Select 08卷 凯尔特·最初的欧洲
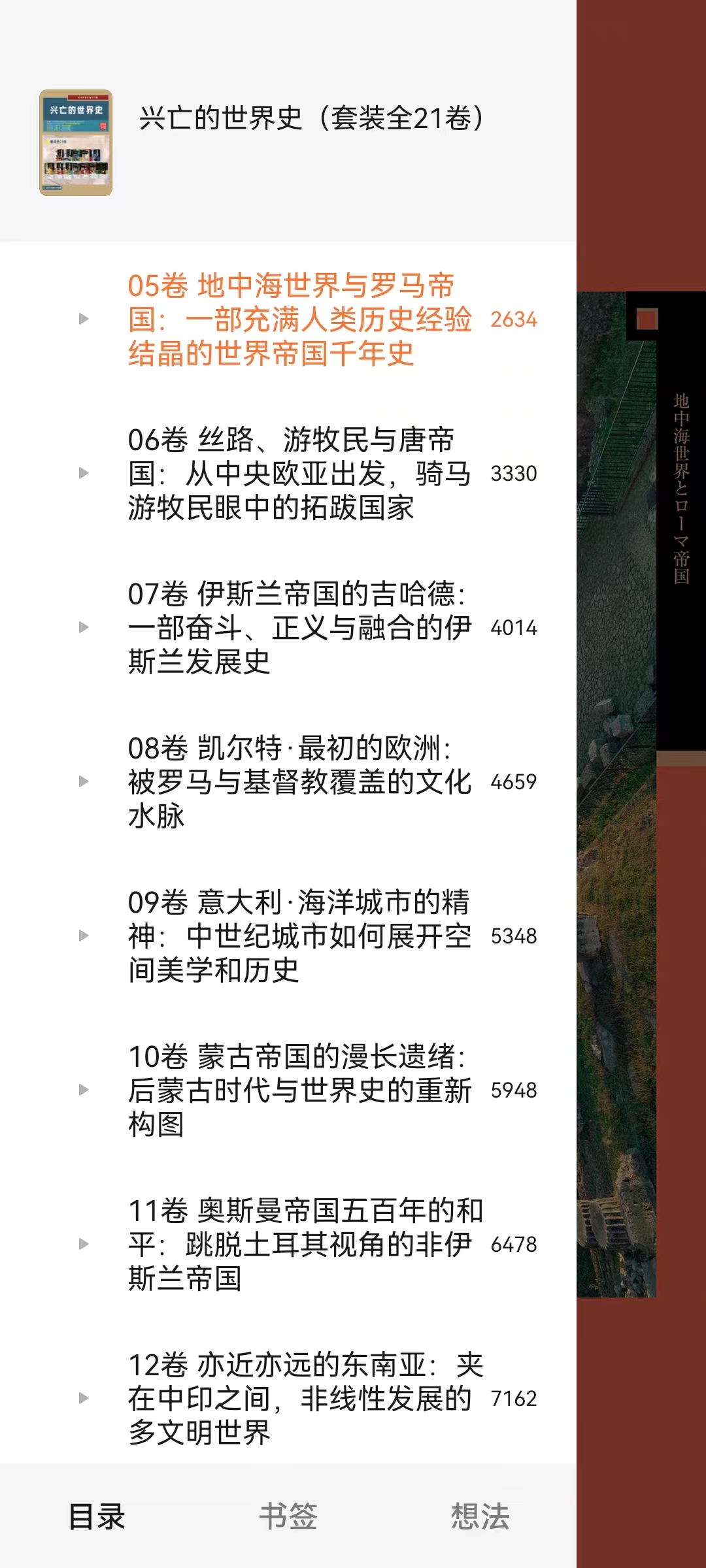Image resolution: width=706 pixels, height=1568 pixels. [x=299, y=782]
